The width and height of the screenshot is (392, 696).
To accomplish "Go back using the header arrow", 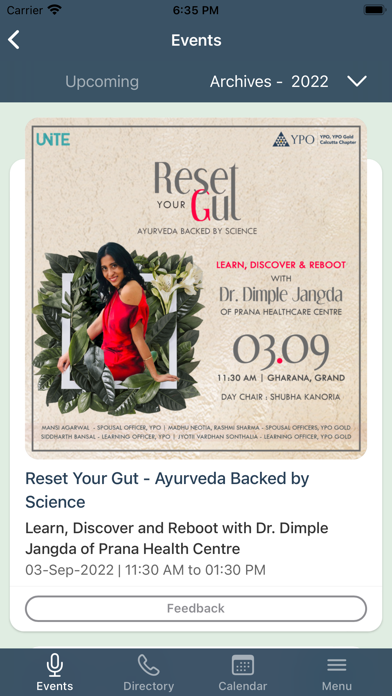I will tap(14, 40).
